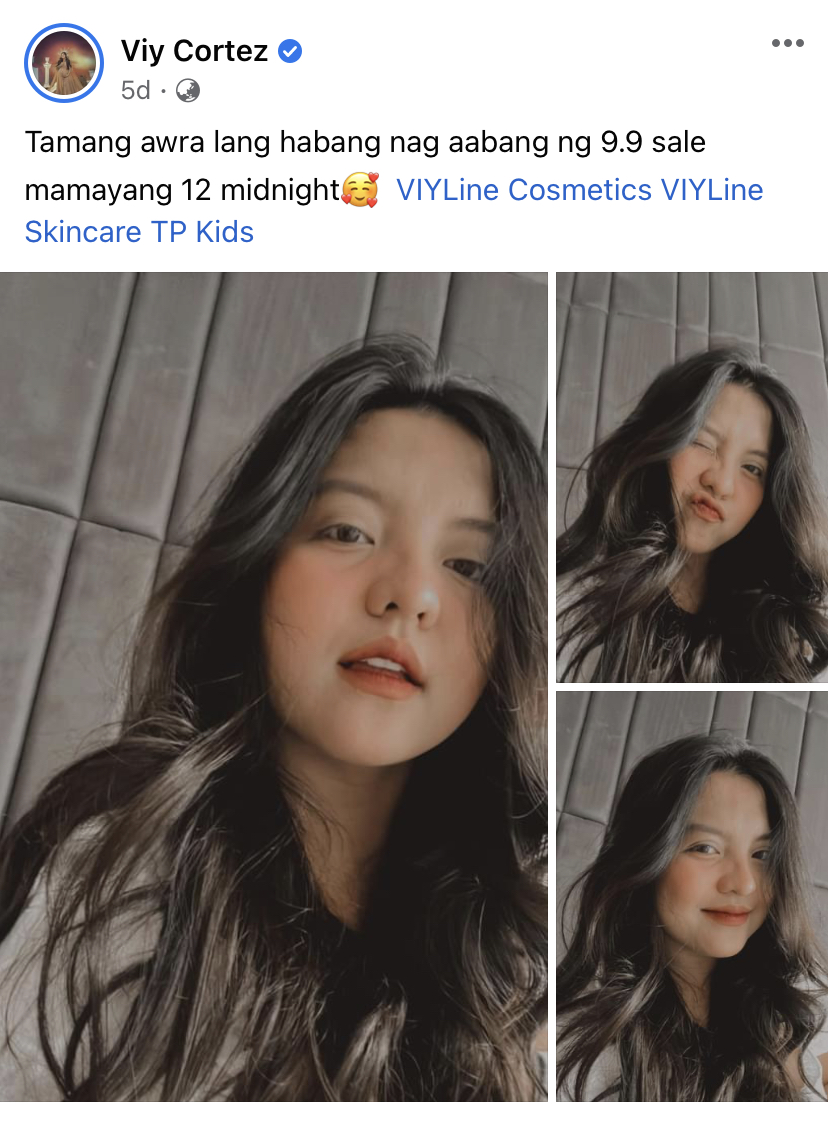View the large selfie photo

273,686
